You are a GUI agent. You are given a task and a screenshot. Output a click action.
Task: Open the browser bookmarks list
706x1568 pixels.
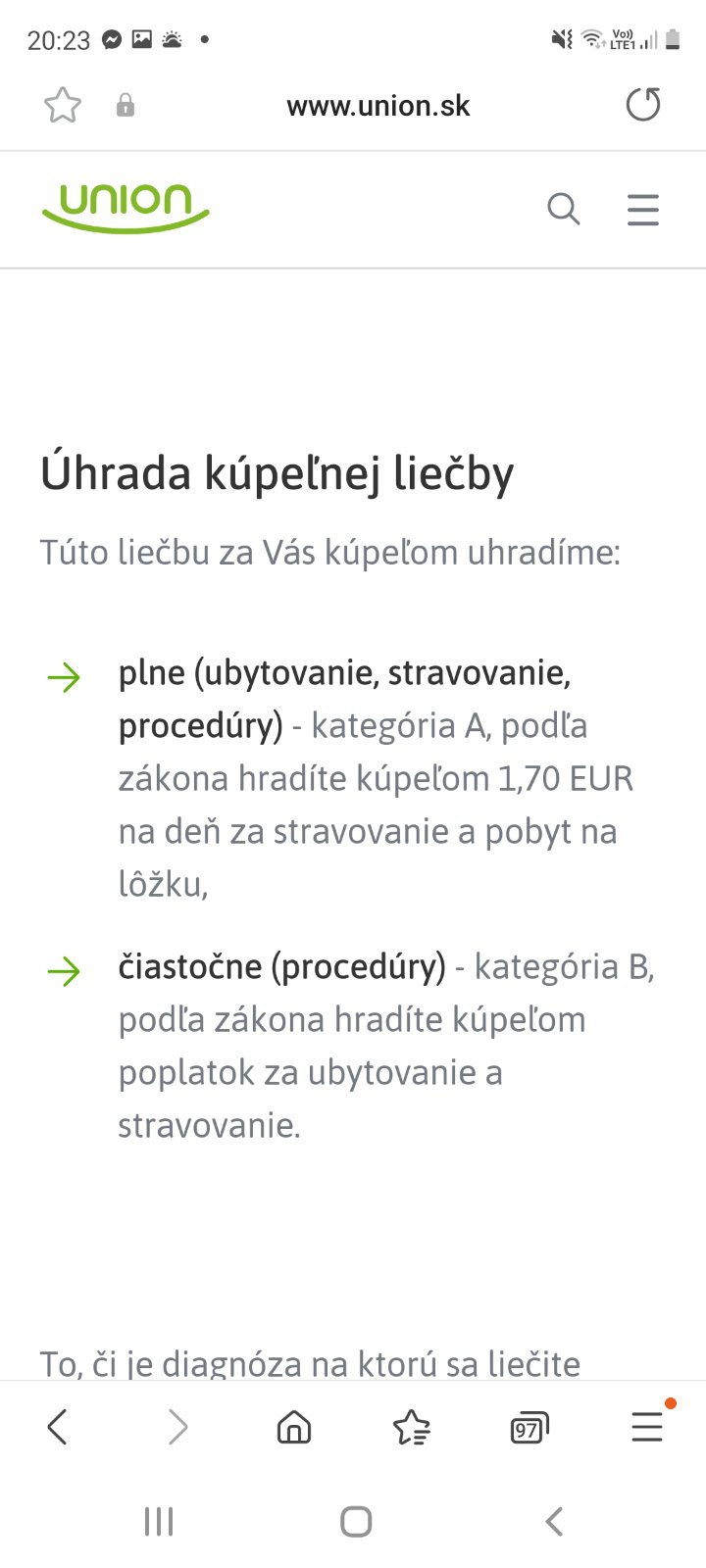click(412, 1428)
